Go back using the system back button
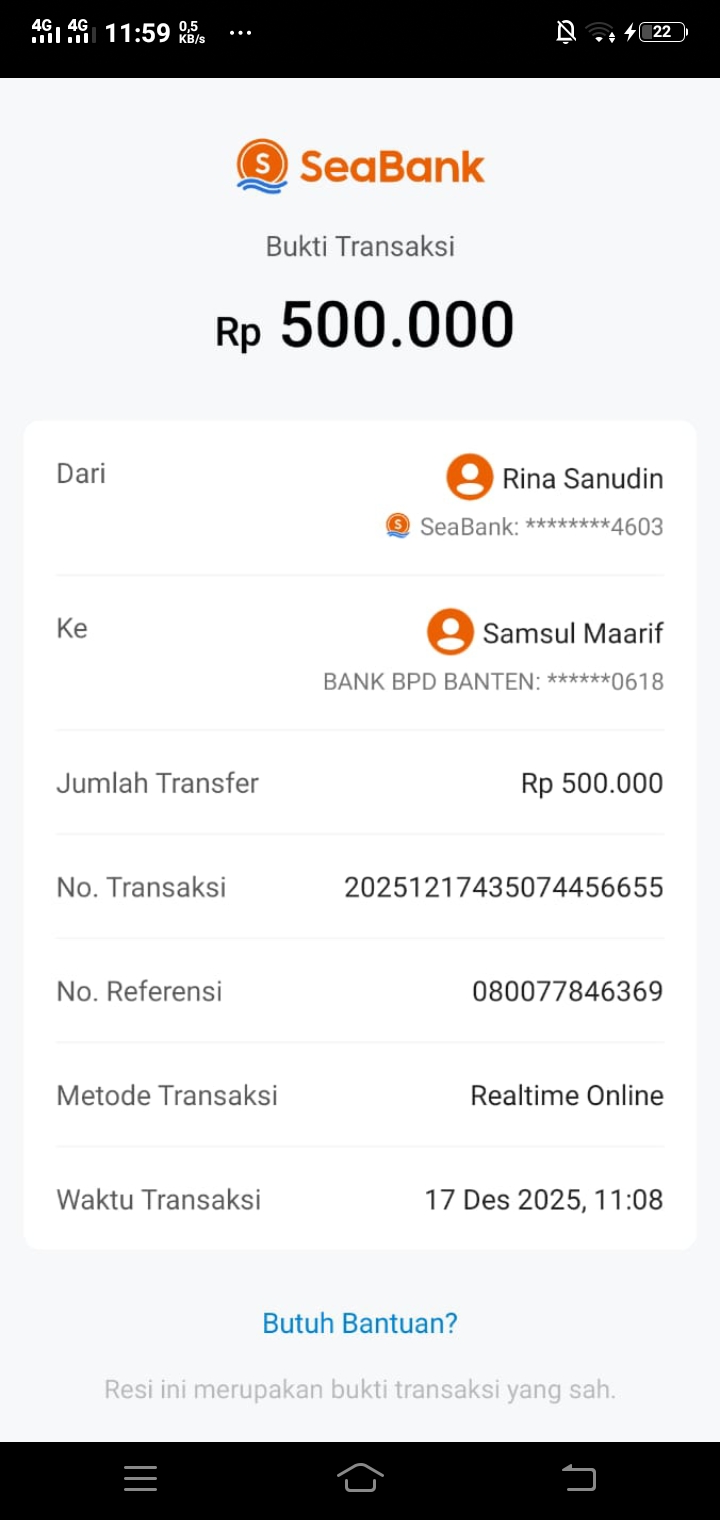This screenshot has height=1520, width=720. click(x=578, y=1478)
